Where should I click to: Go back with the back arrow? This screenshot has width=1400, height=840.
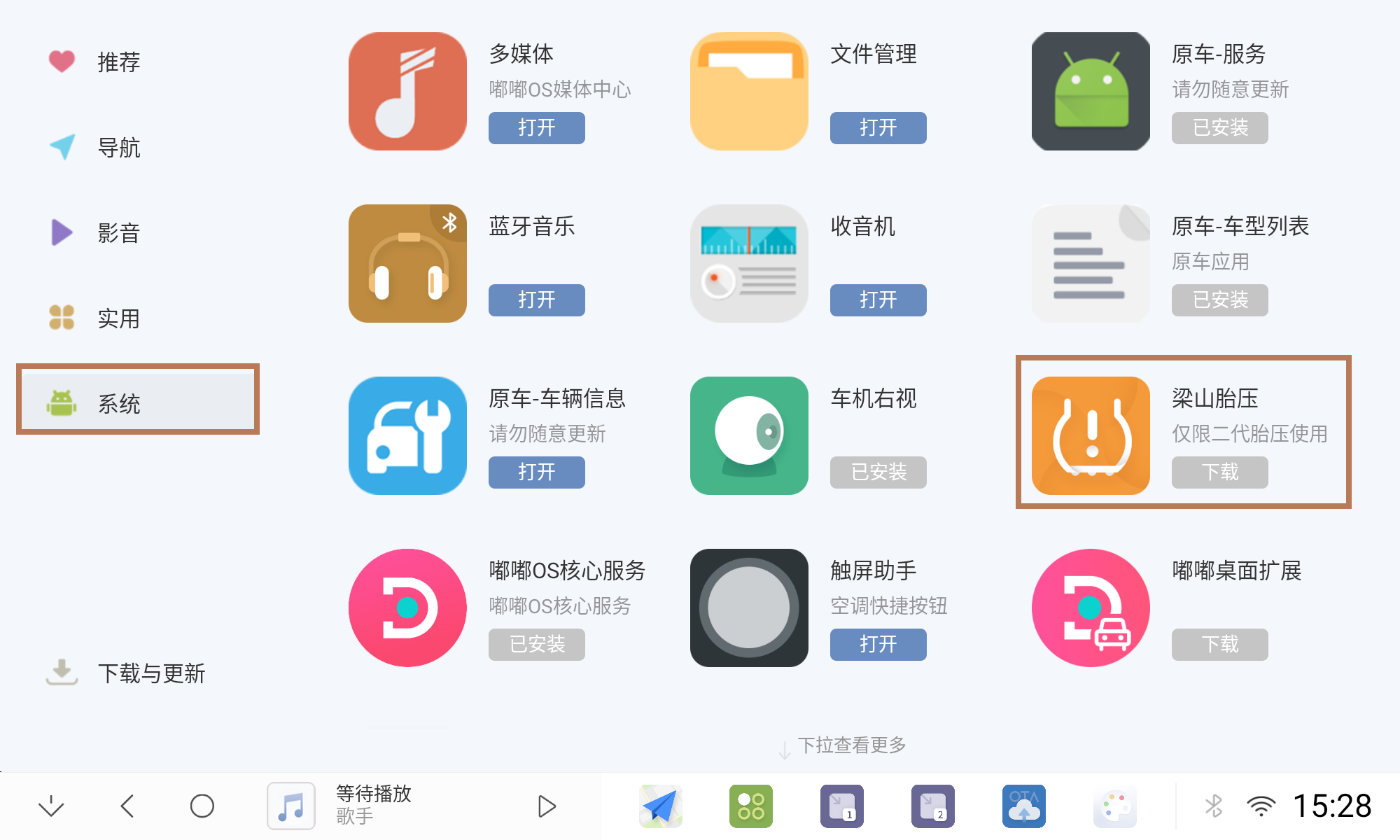pos(127,806)
